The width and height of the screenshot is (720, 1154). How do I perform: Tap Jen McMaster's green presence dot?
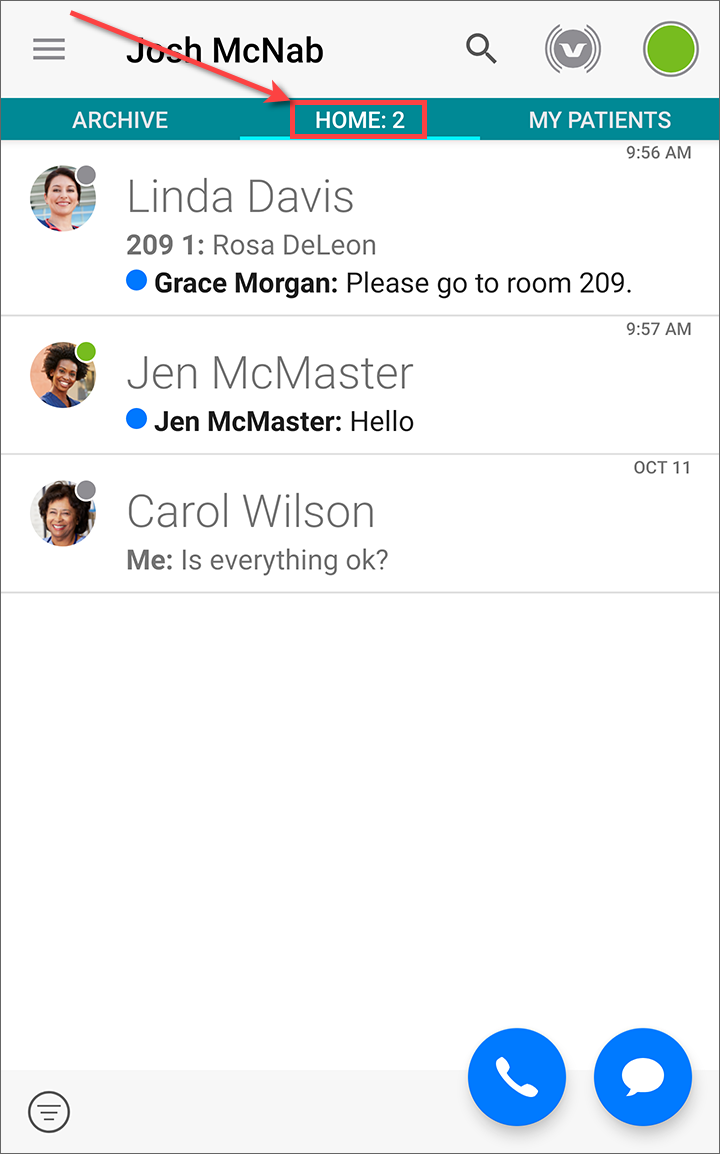click(87, 351)
